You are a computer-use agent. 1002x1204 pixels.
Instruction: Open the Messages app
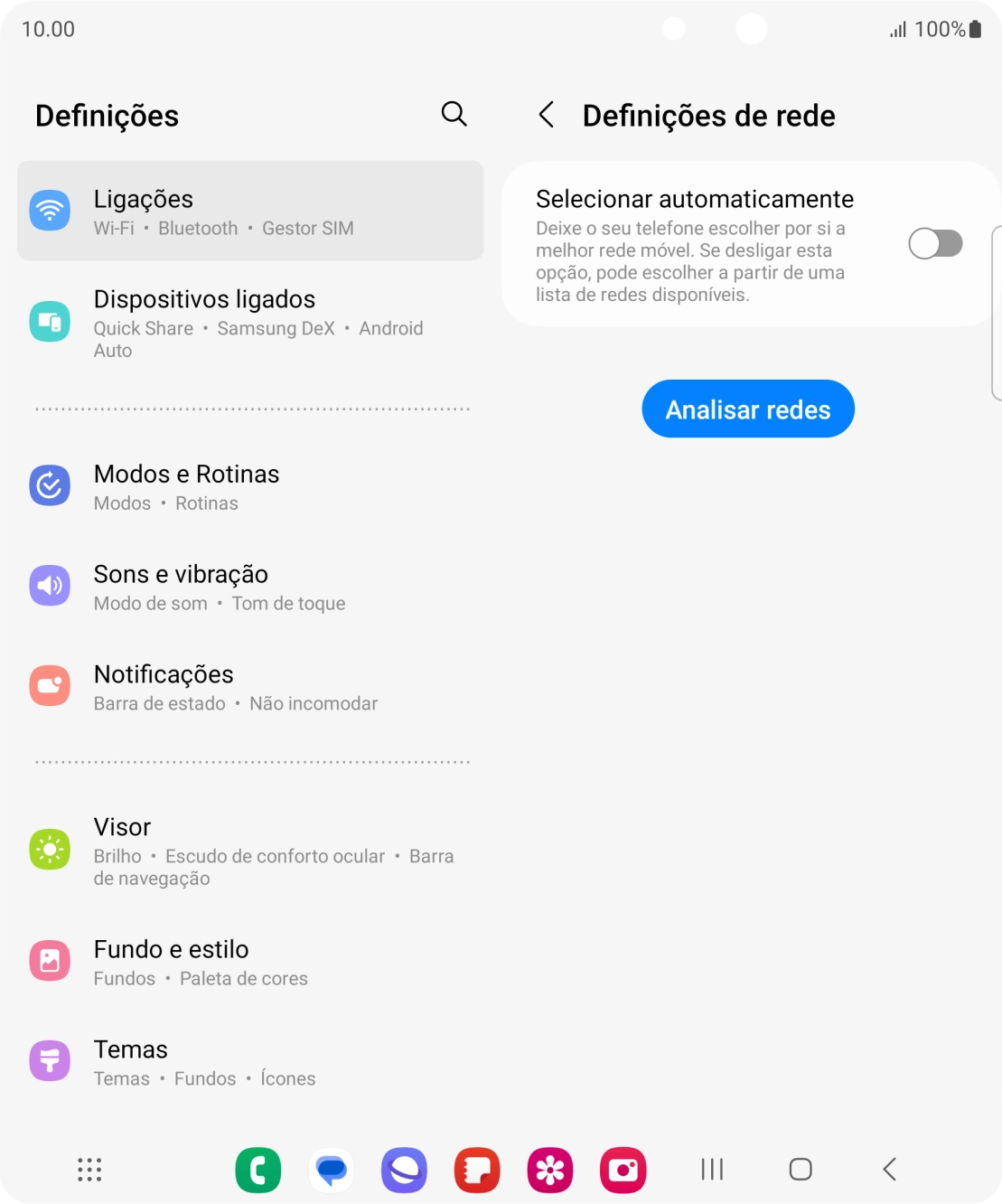[x=332, y=1170]
